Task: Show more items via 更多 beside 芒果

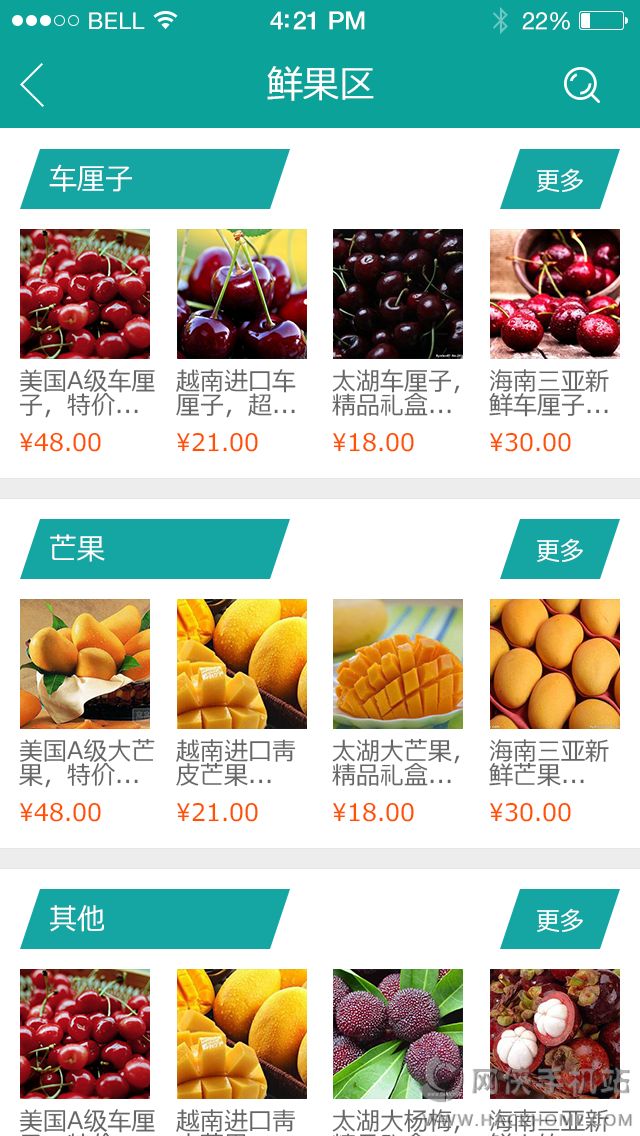Action: tap(560, 550)
